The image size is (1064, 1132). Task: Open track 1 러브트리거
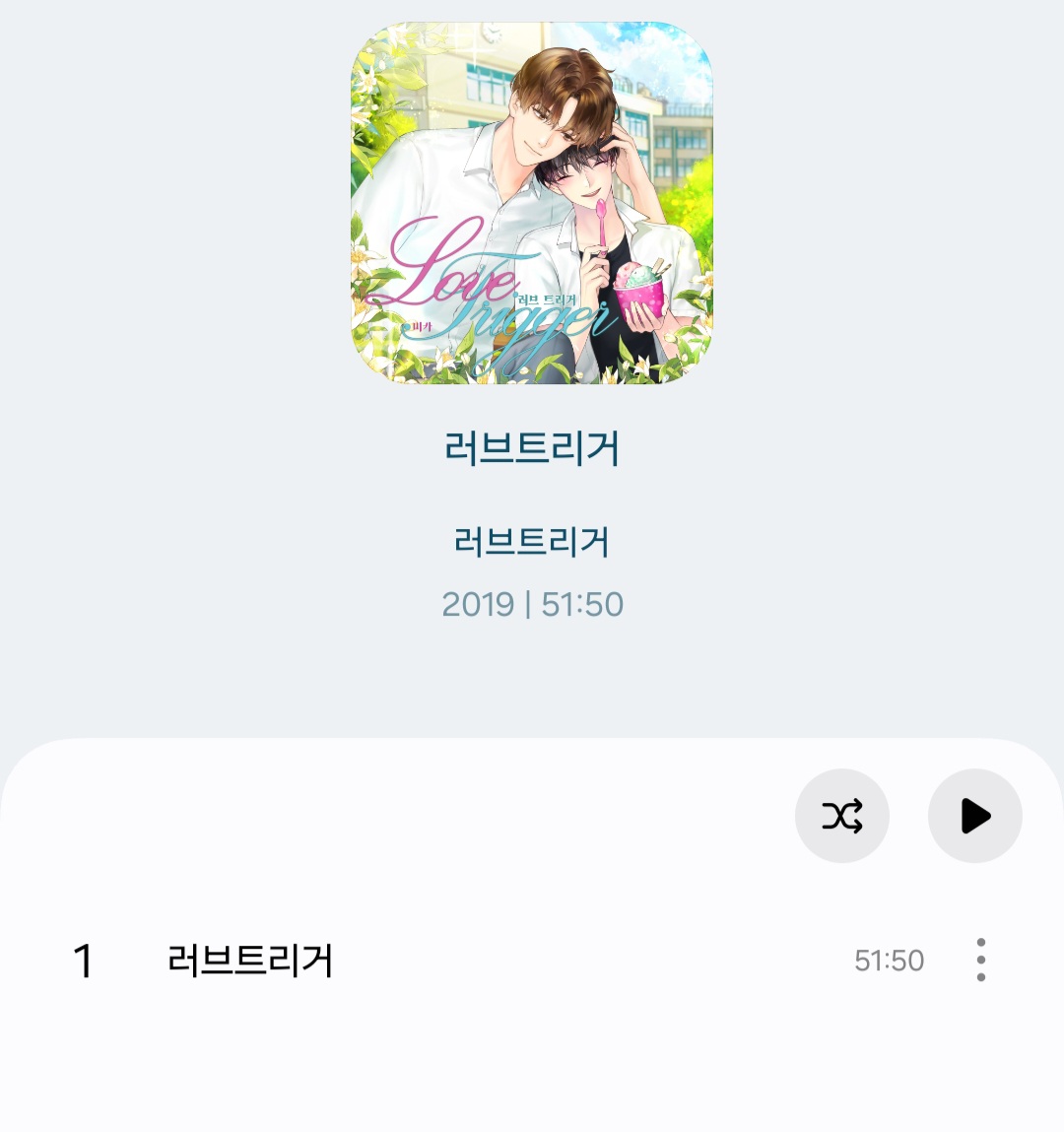[250, 960]
